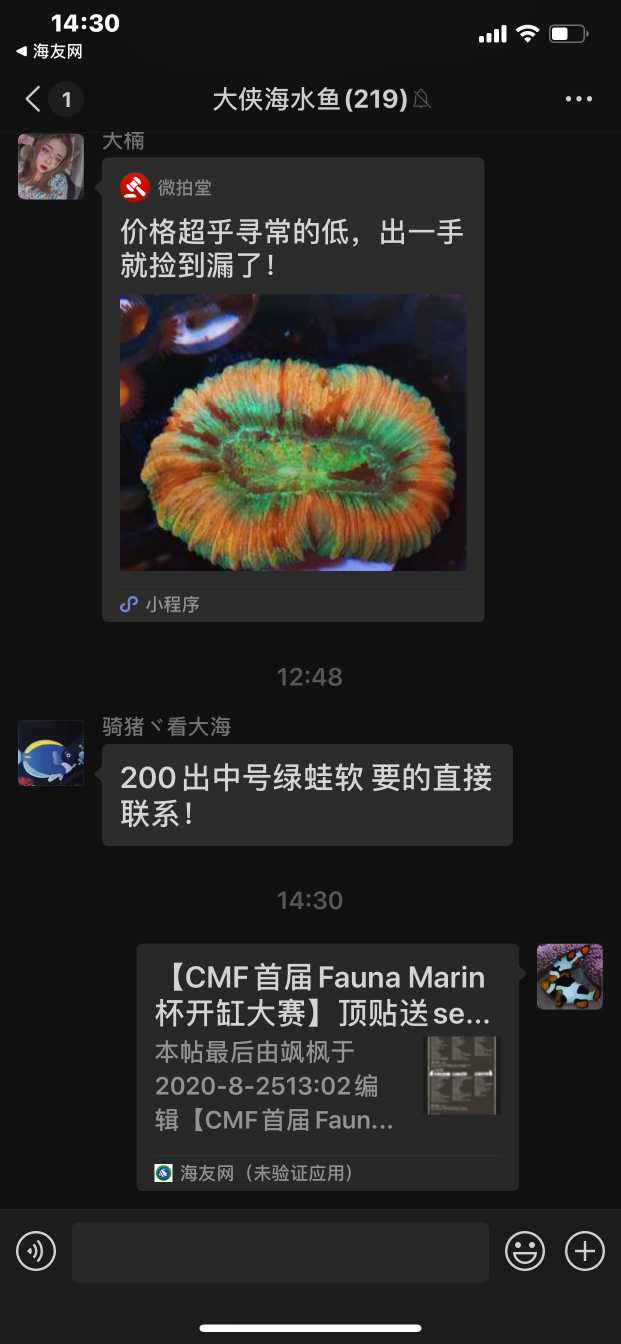View 骑猪丶看大海's profile avatar
This screenshot has height=1344, width=621.
50,753
